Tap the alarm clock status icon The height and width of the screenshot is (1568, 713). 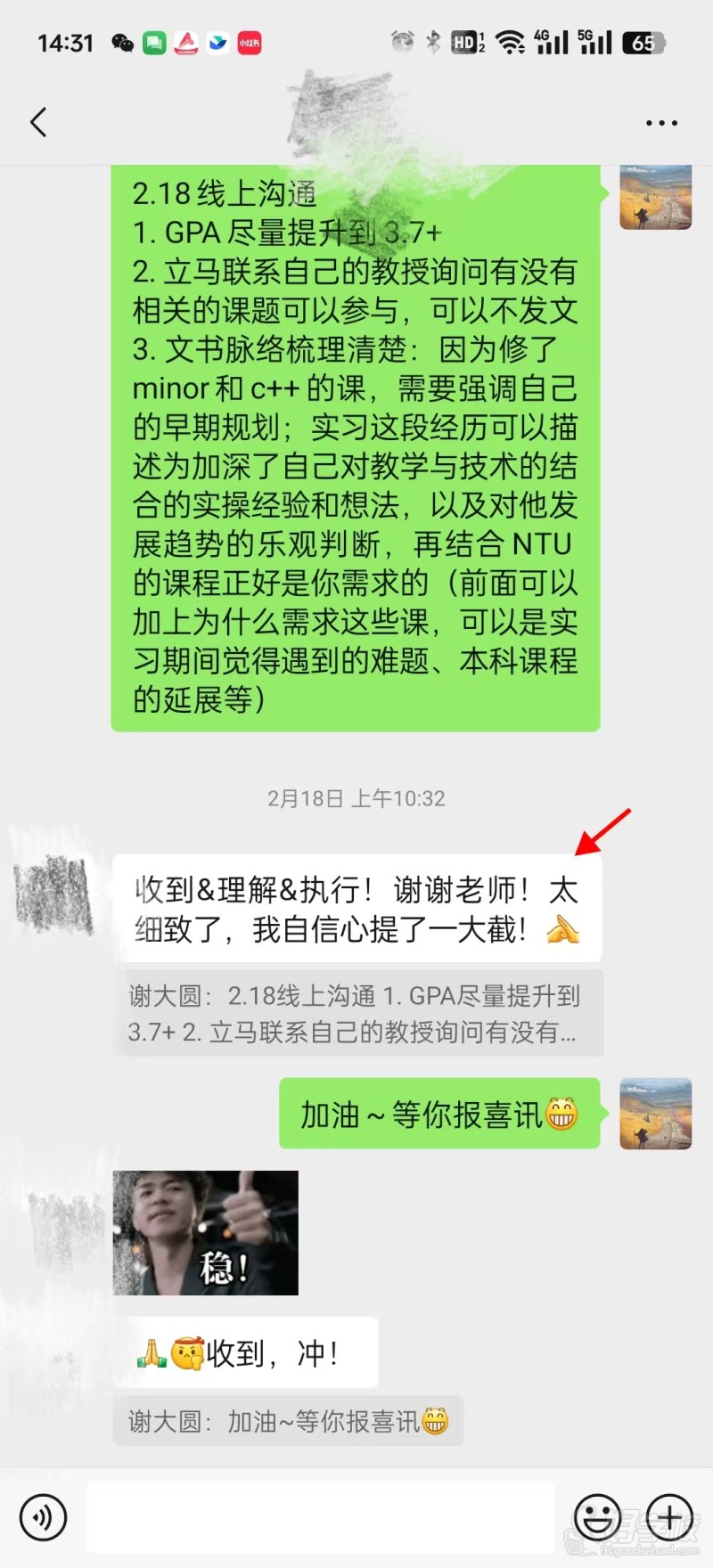[x=399, y=40]
